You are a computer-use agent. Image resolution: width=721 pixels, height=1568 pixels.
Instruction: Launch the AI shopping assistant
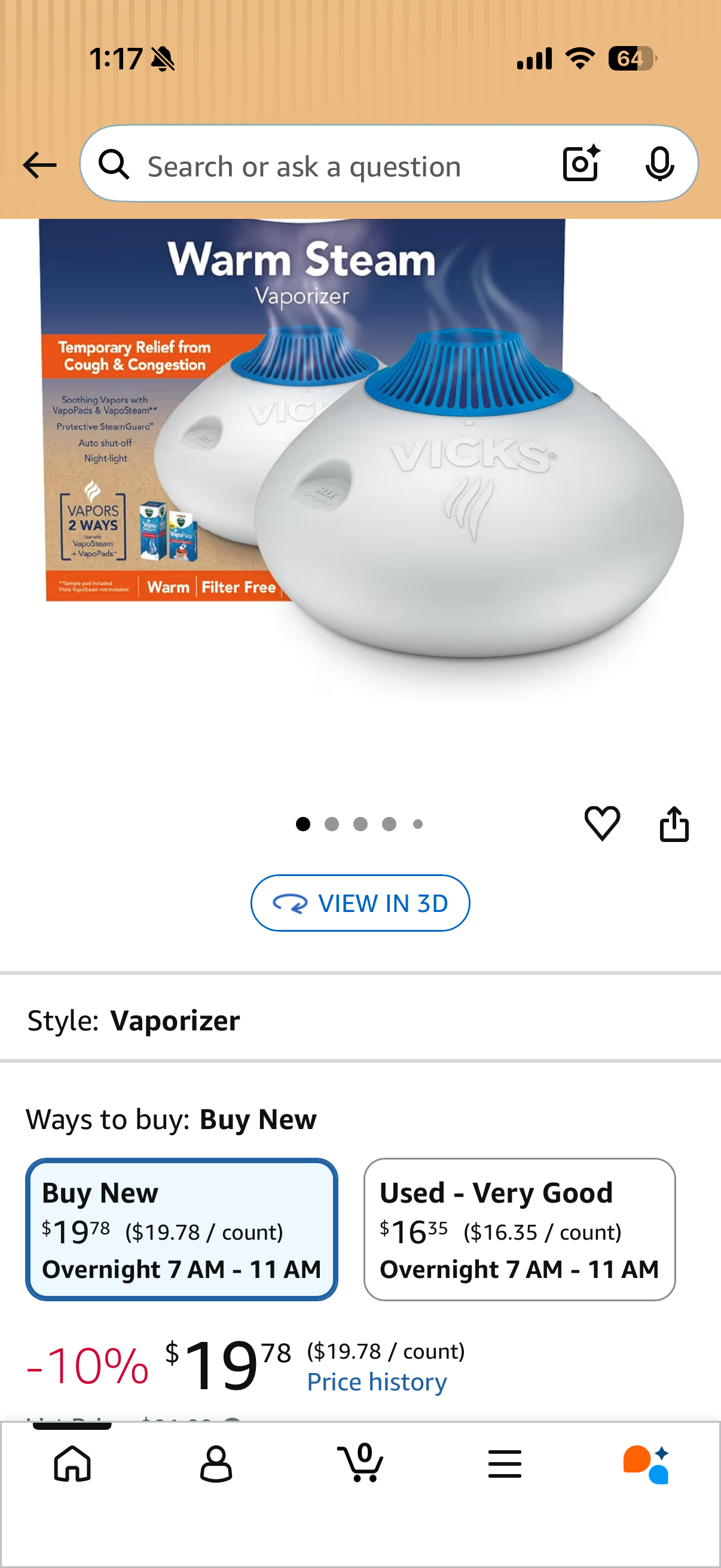coord(646,1464)
